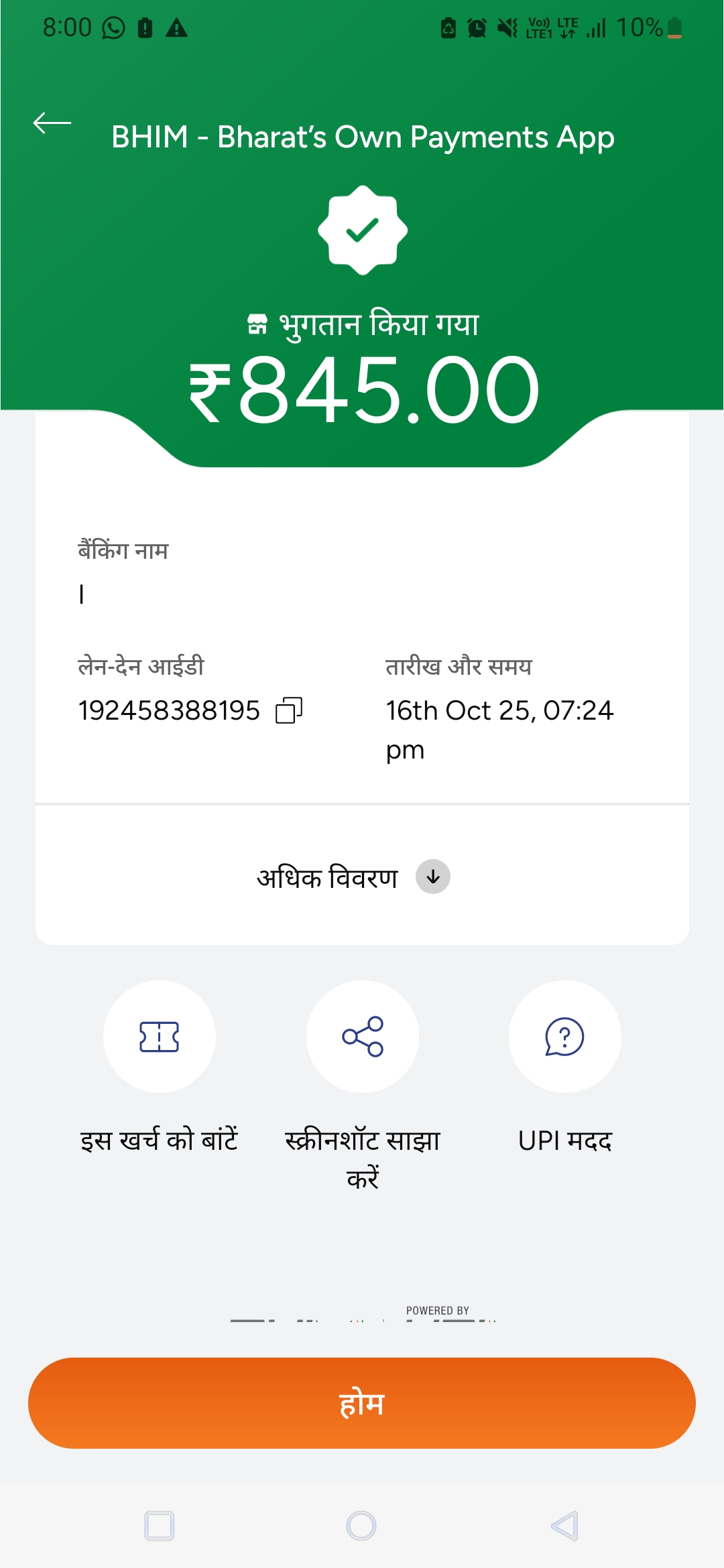Viewport: 724px width, 1568px height.
Task: Share screenshot via स्क्रीनशॉट साझा करें
Action: pyautogui.click(x=363, y=1037)
